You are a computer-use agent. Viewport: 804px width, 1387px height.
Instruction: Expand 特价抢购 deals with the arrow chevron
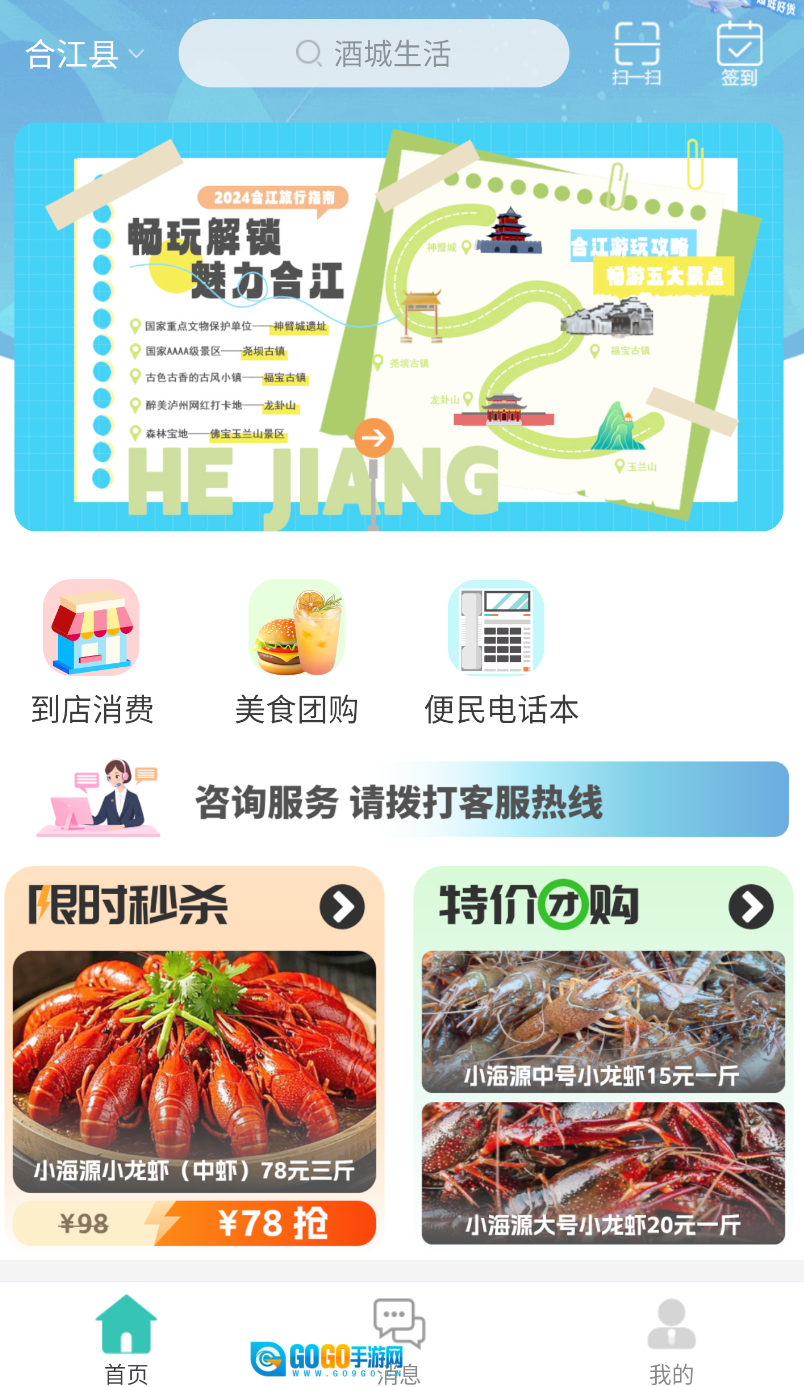point(752,908)
